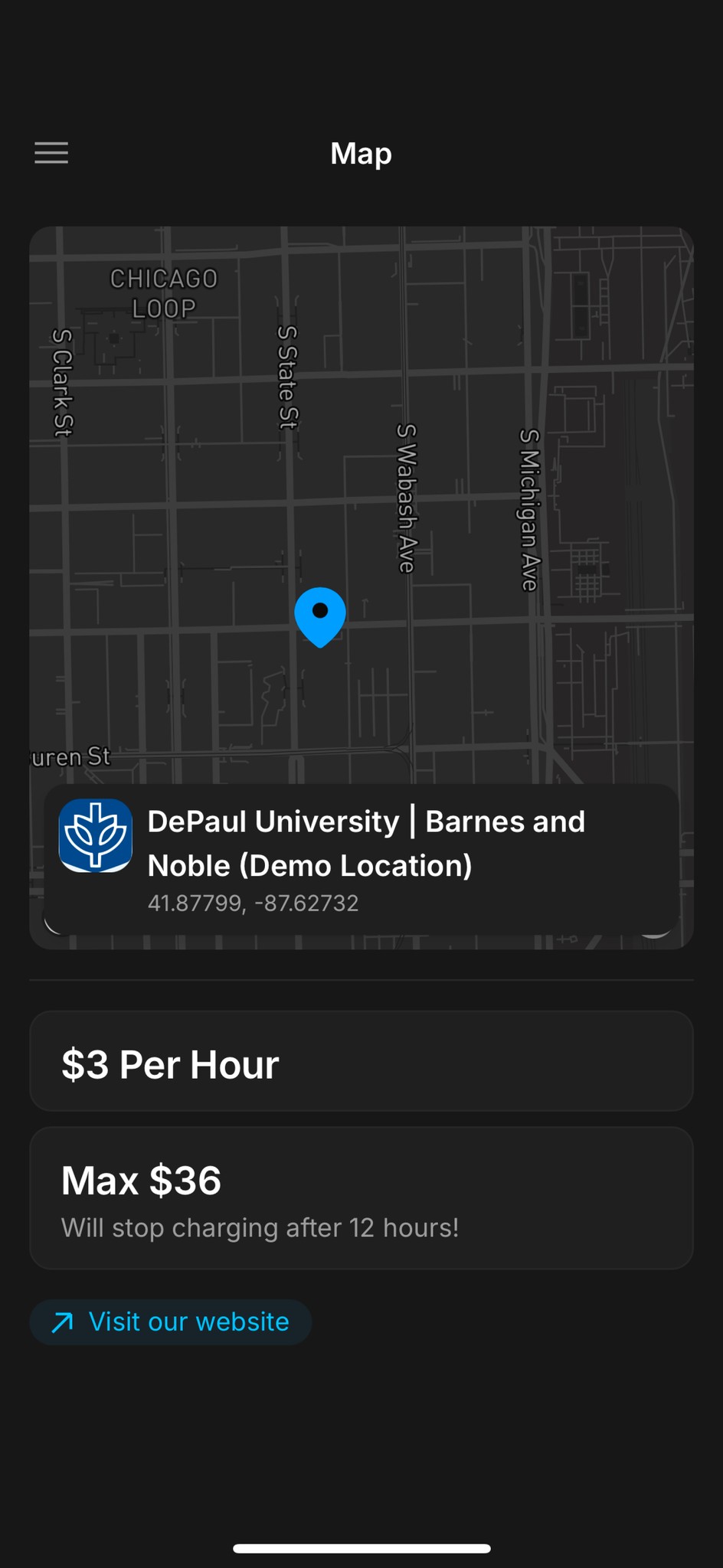Image resolution: width=723 pixels, height=1568 pixels.
Task: Tap the blue location pin on map
Action: click(320, 614)
